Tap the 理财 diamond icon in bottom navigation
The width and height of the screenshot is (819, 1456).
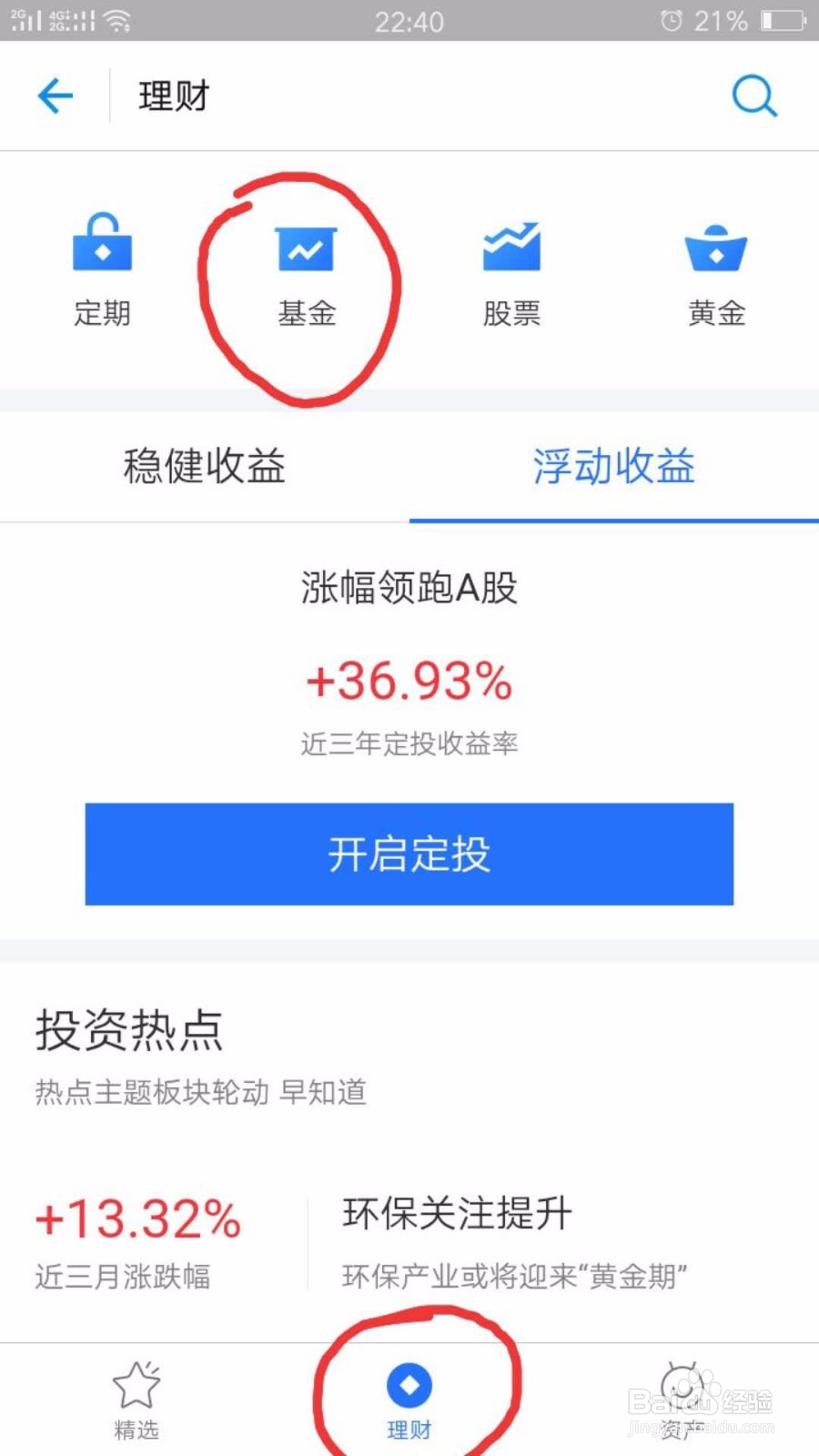pos(409,1388)
